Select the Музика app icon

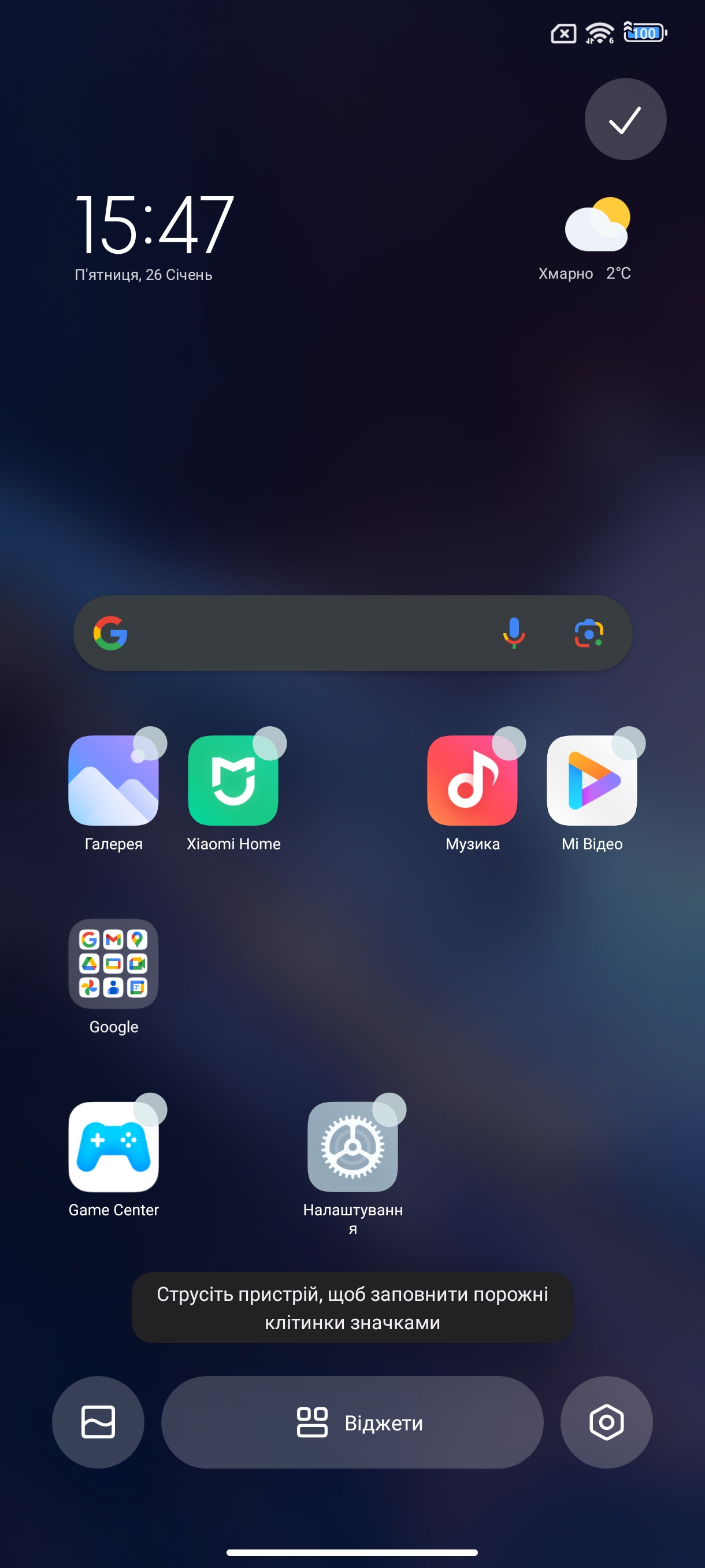pos(472,781)
